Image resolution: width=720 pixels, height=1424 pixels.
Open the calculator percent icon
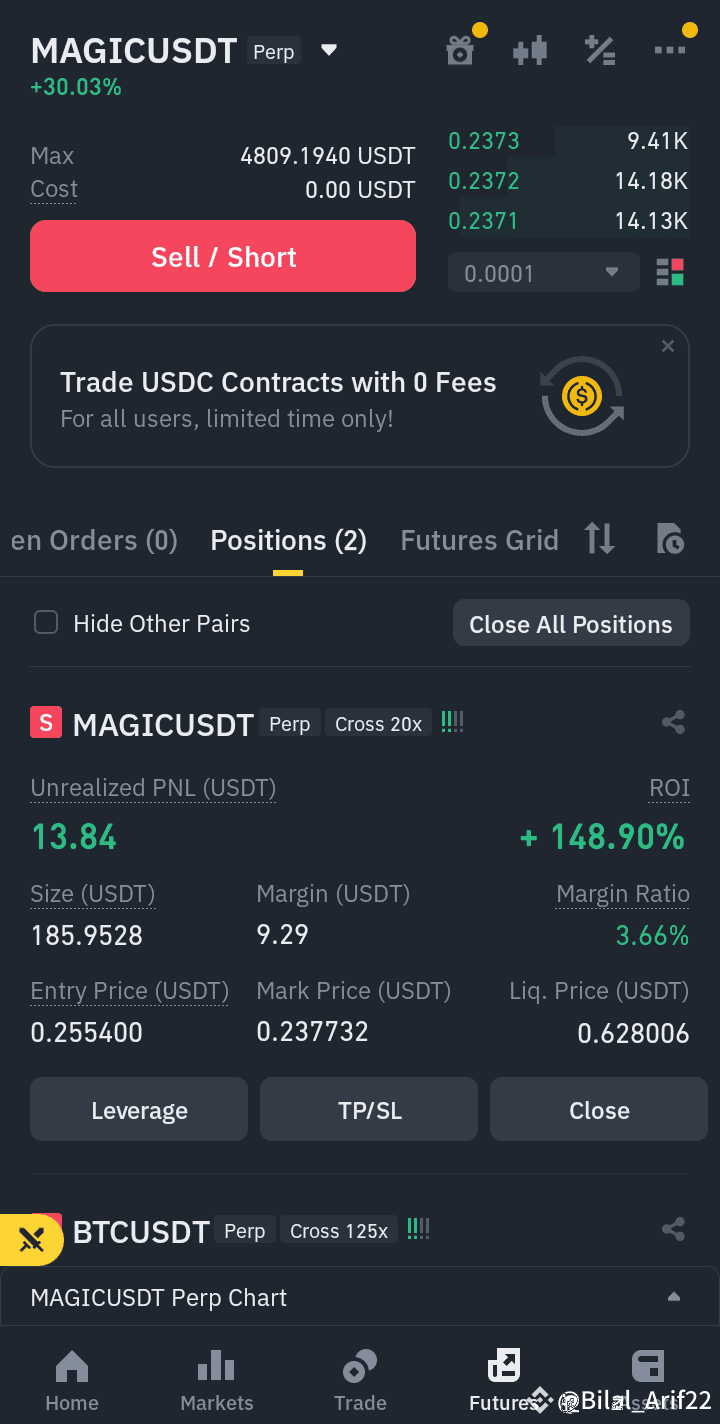pos(600,50)
